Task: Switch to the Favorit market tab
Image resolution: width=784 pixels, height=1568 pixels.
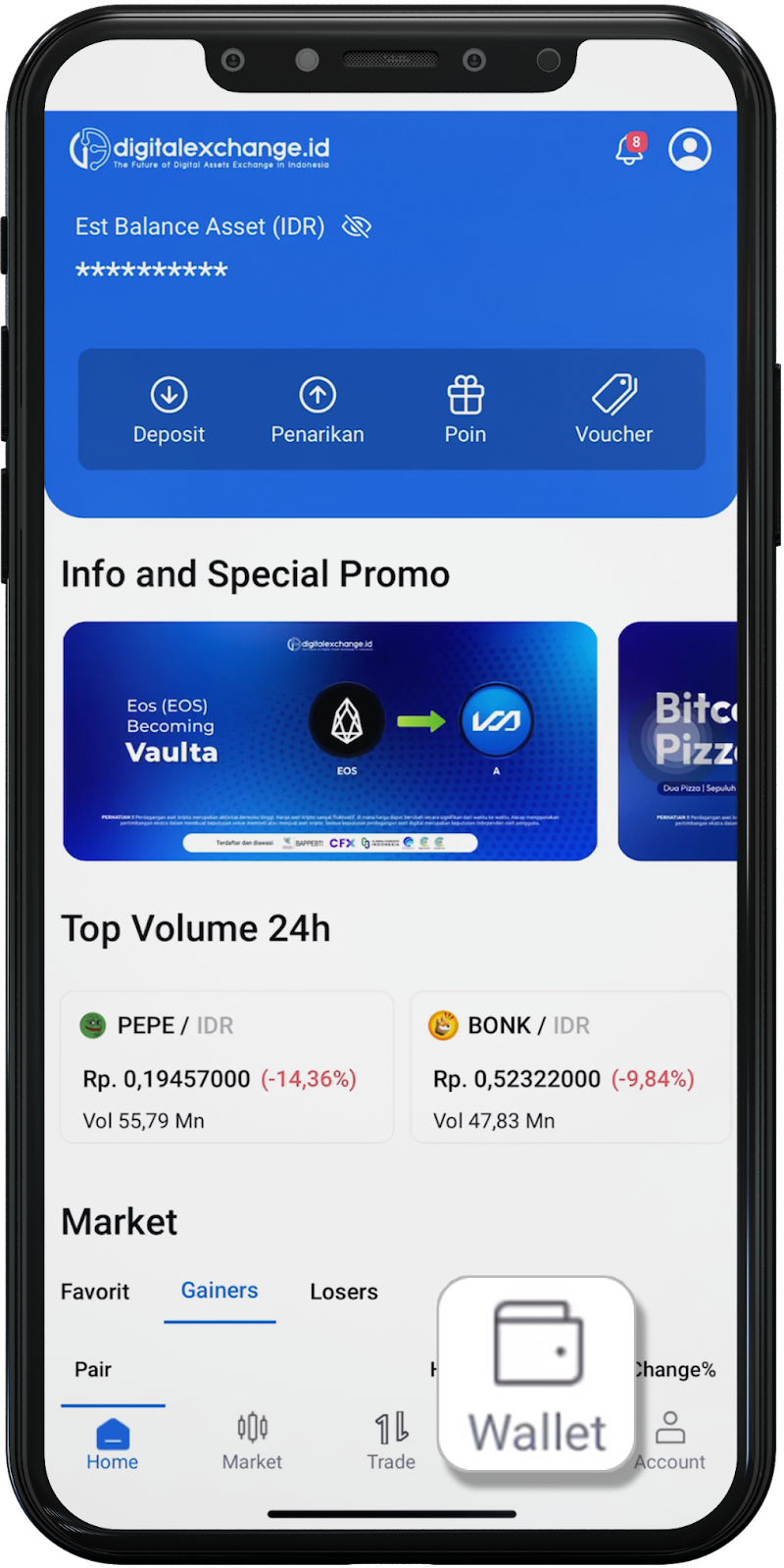Action: click(95, 1292)
